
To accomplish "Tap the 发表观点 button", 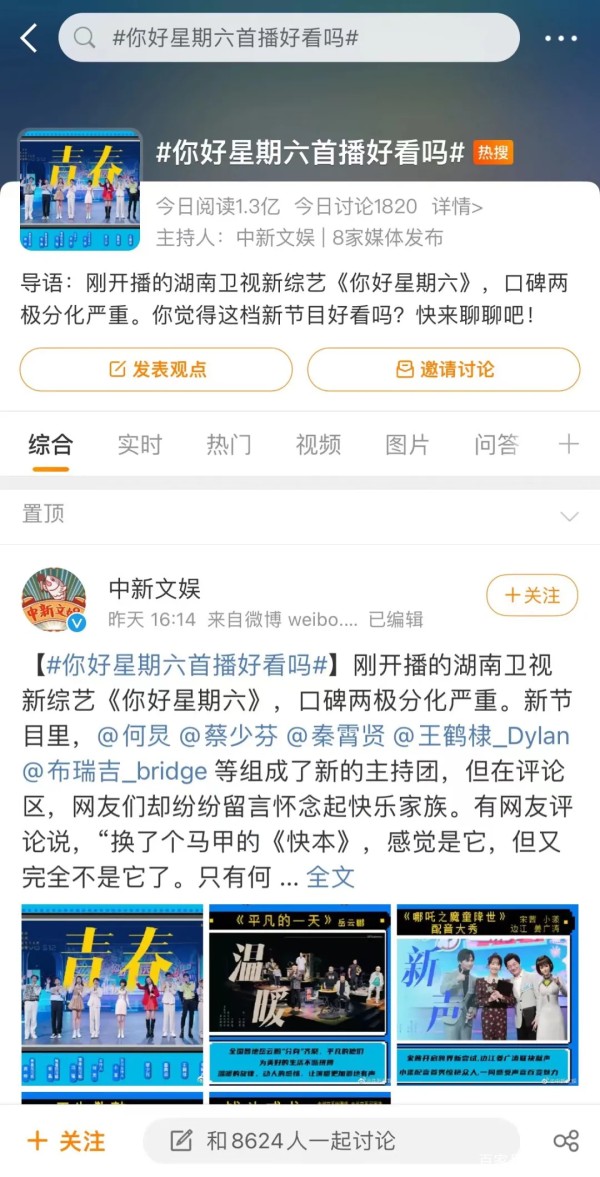I will [156, 369].
